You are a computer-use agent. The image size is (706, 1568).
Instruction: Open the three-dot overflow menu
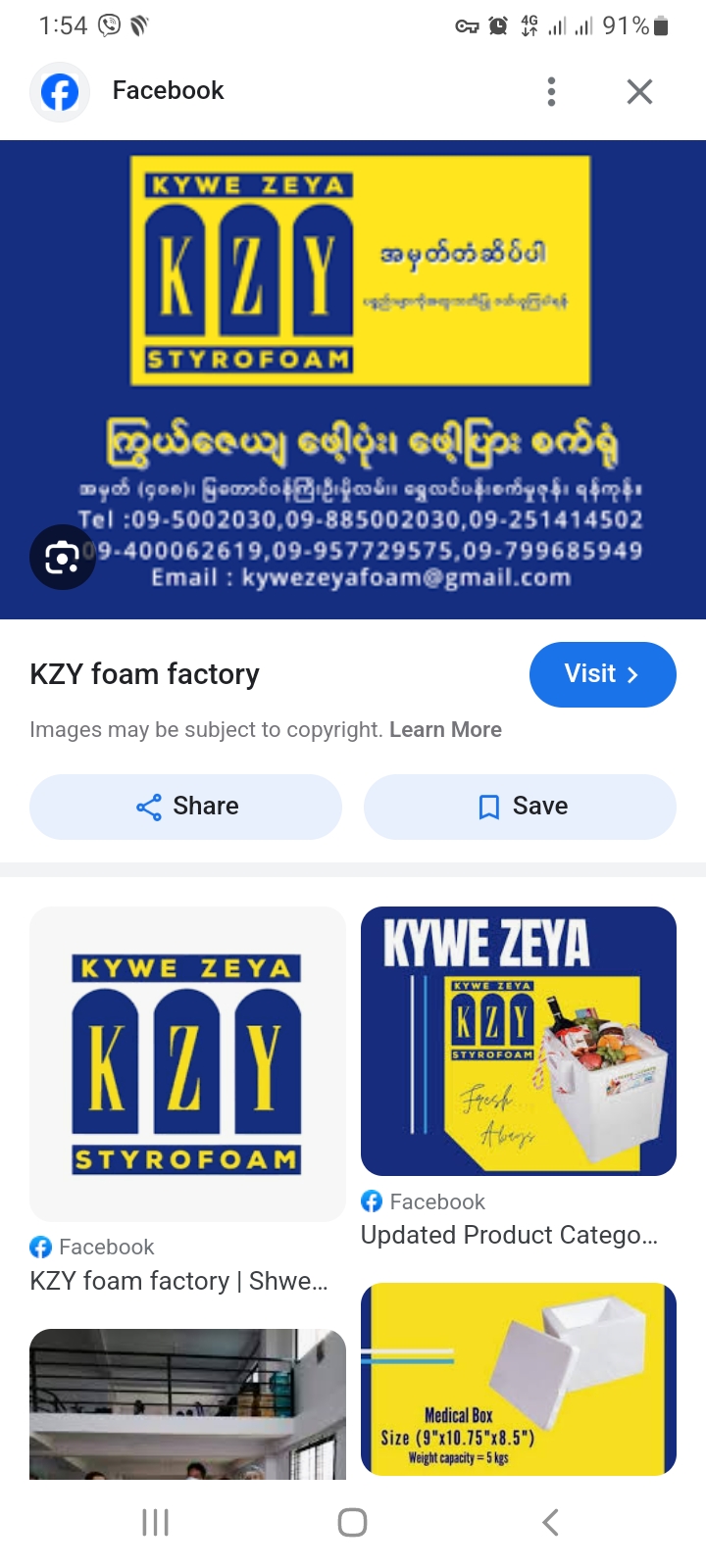(551, 91)
